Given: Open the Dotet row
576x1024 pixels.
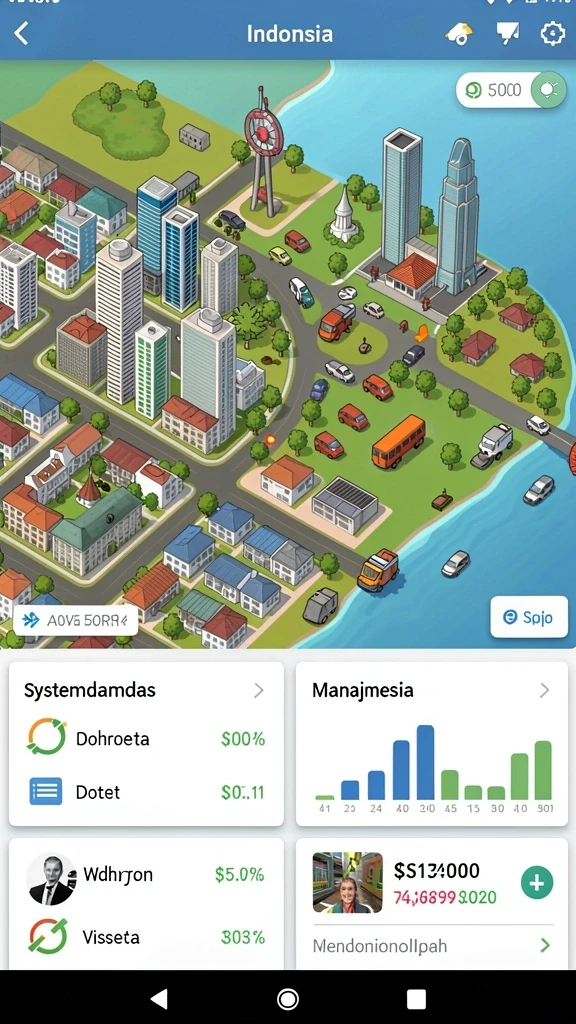Looking at the screenshot, I should (146, 792).
